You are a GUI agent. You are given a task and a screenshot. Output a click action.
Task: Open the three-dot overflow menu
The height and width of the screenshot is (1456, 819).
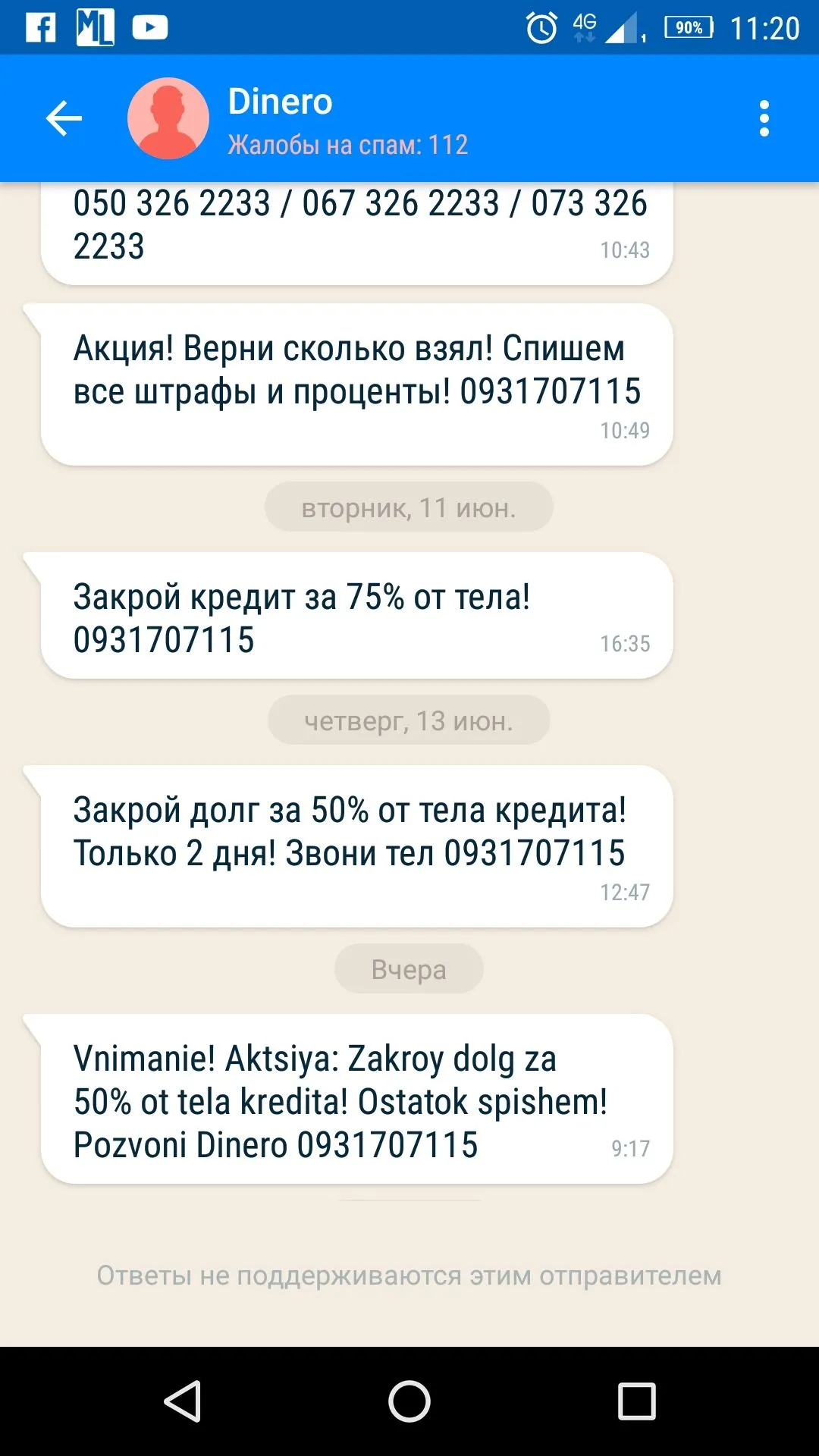pos(764,119)
